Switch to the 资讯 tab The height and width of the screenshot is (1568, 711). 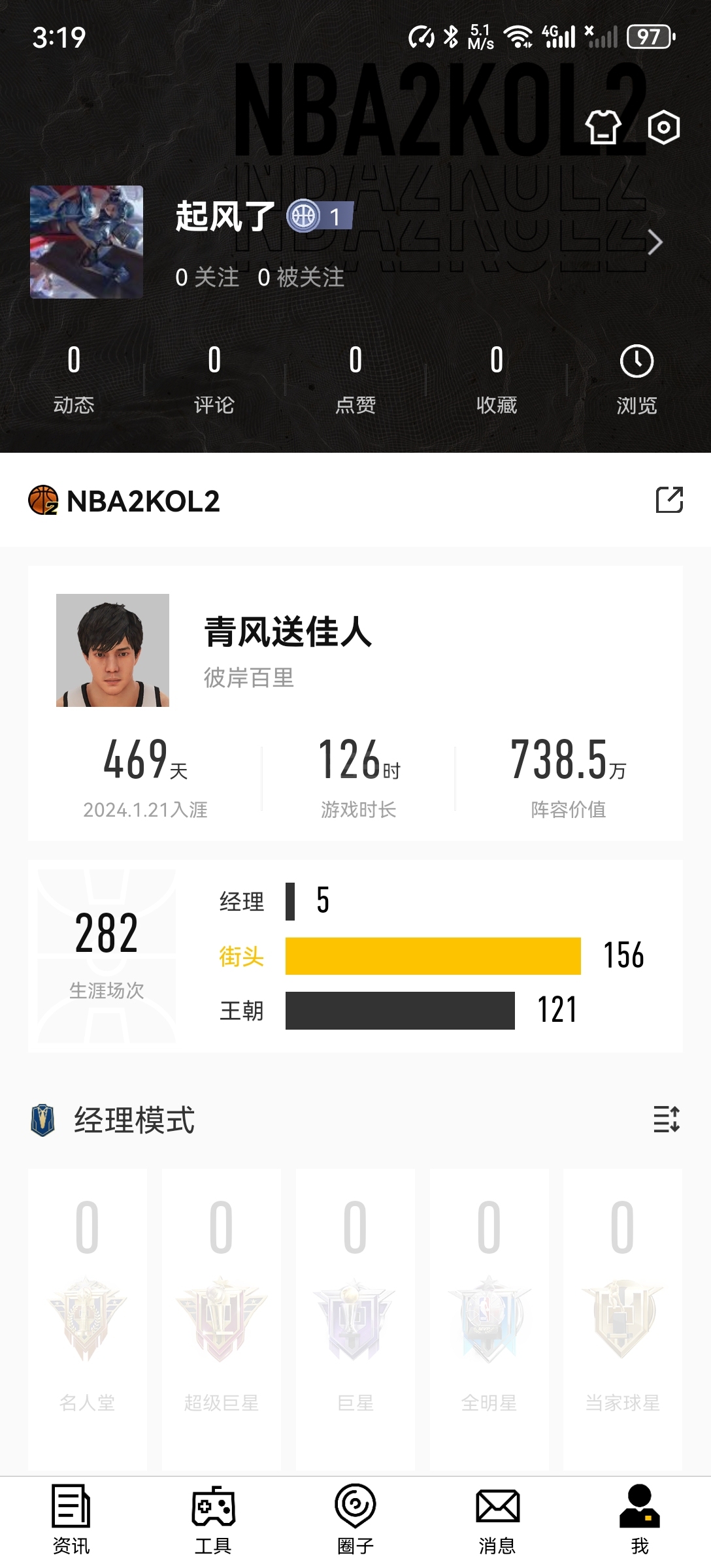pyautogui.click(x=71, y=1520)
